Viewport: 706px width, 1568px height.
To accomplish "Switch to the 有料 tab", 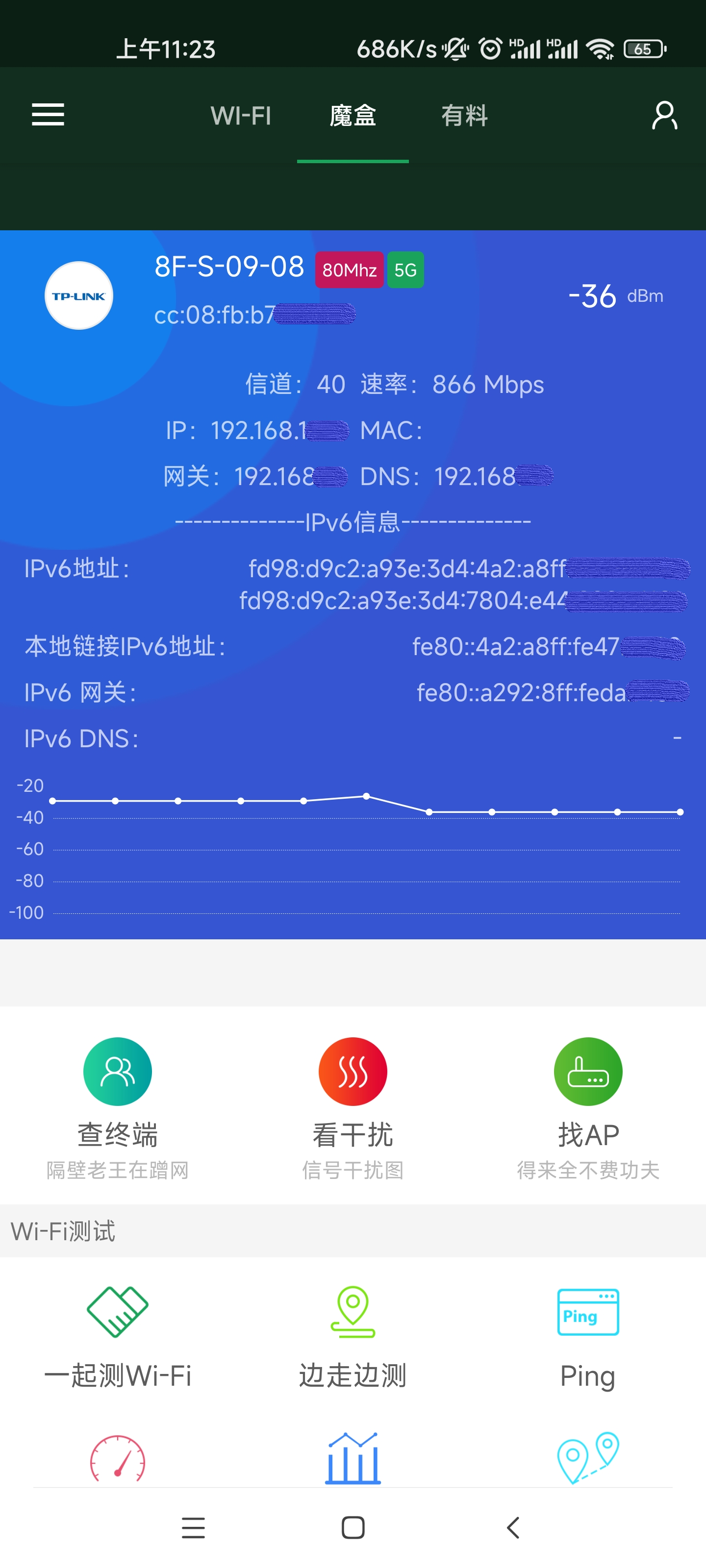I will click(x=464, y=116).
